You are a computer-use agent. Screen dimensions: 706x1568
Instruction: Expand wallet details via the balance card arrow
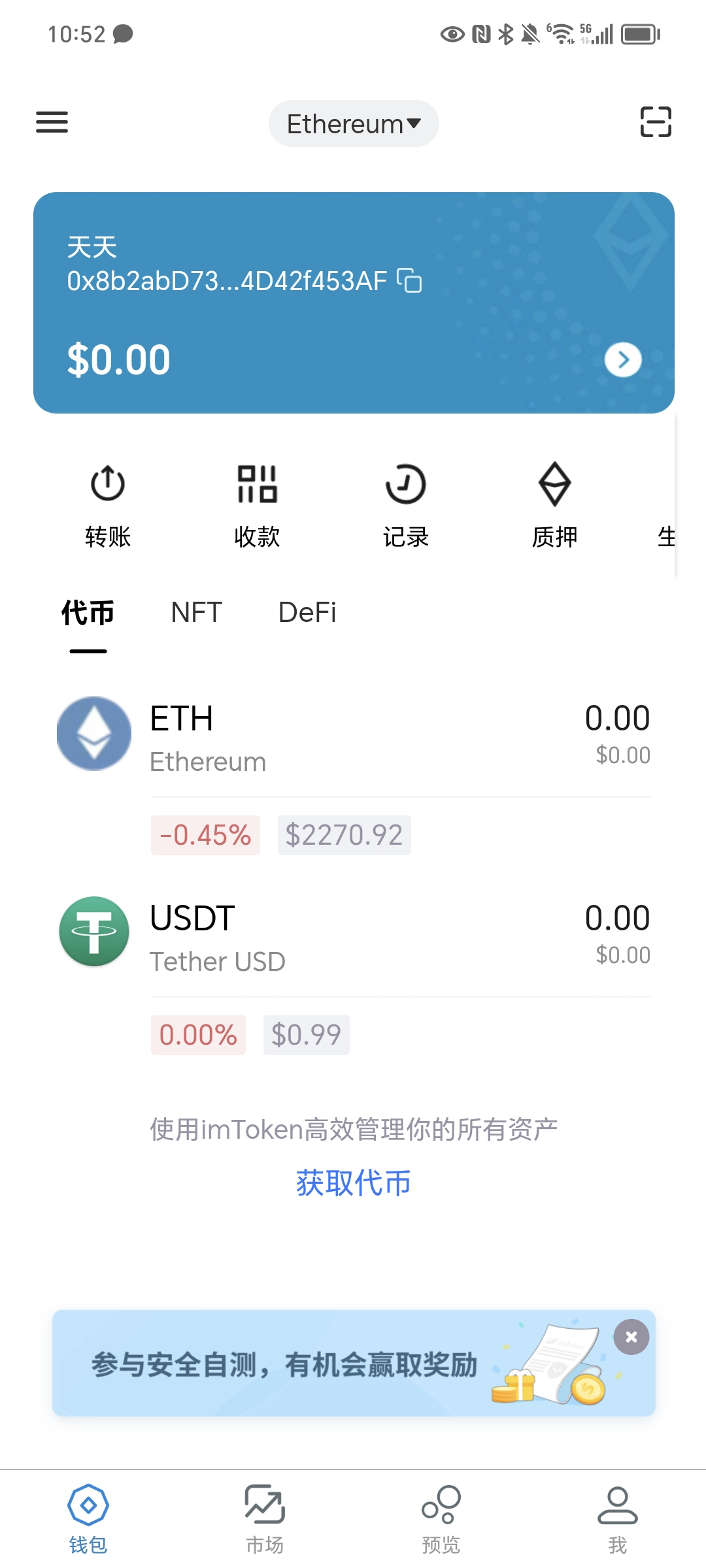click(621, 360)
